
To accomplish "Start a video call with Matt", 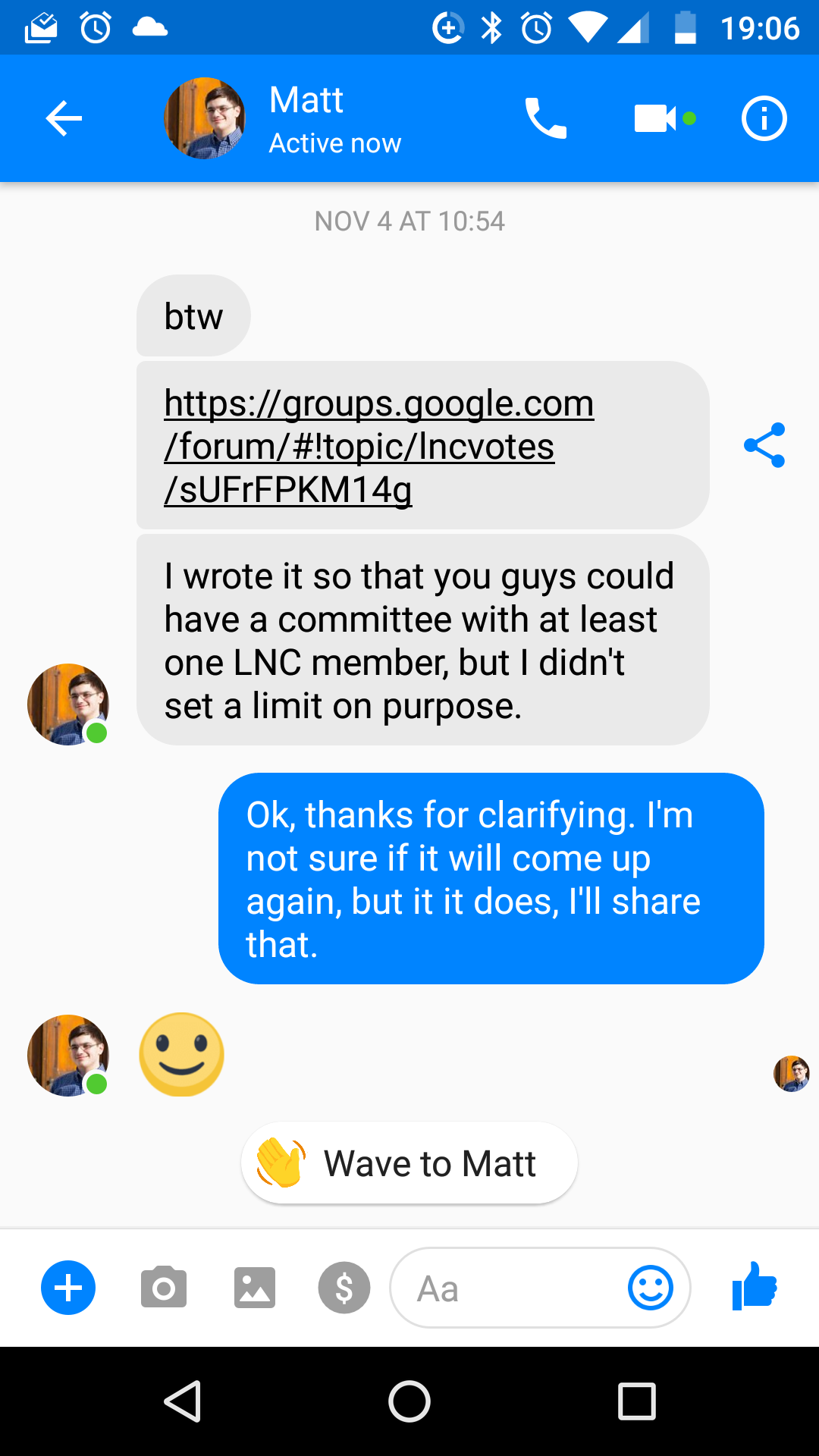I will pyautogui.click(x=655, y=119).
